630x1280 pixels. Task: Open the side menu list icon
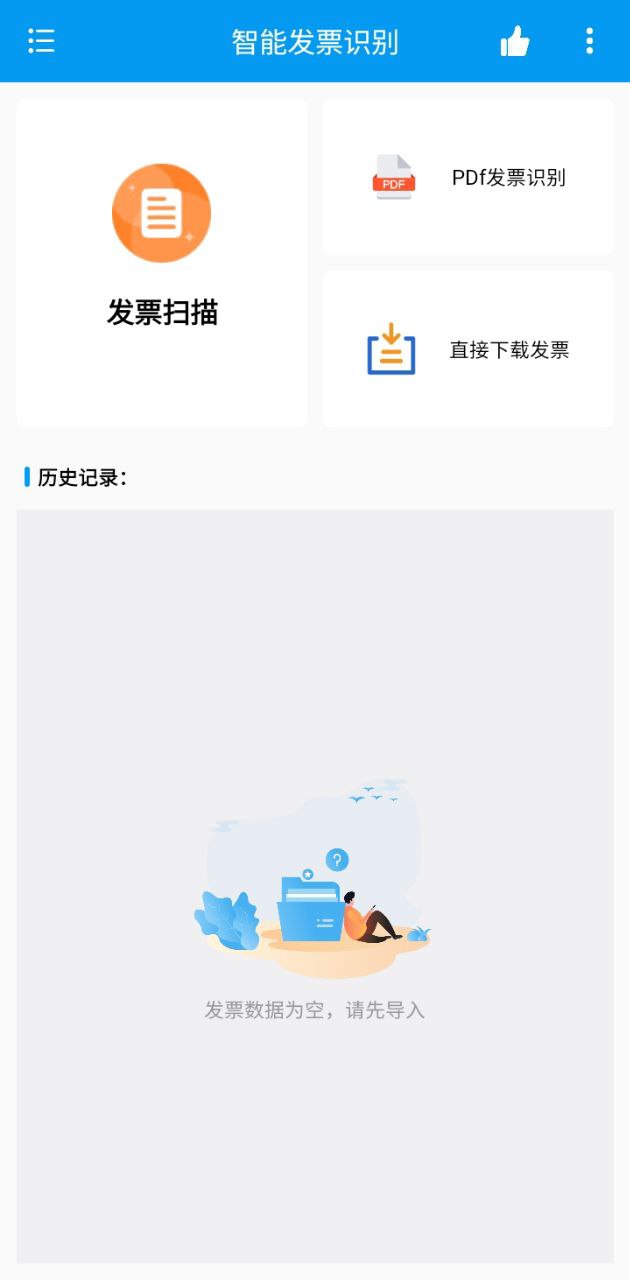41,41
